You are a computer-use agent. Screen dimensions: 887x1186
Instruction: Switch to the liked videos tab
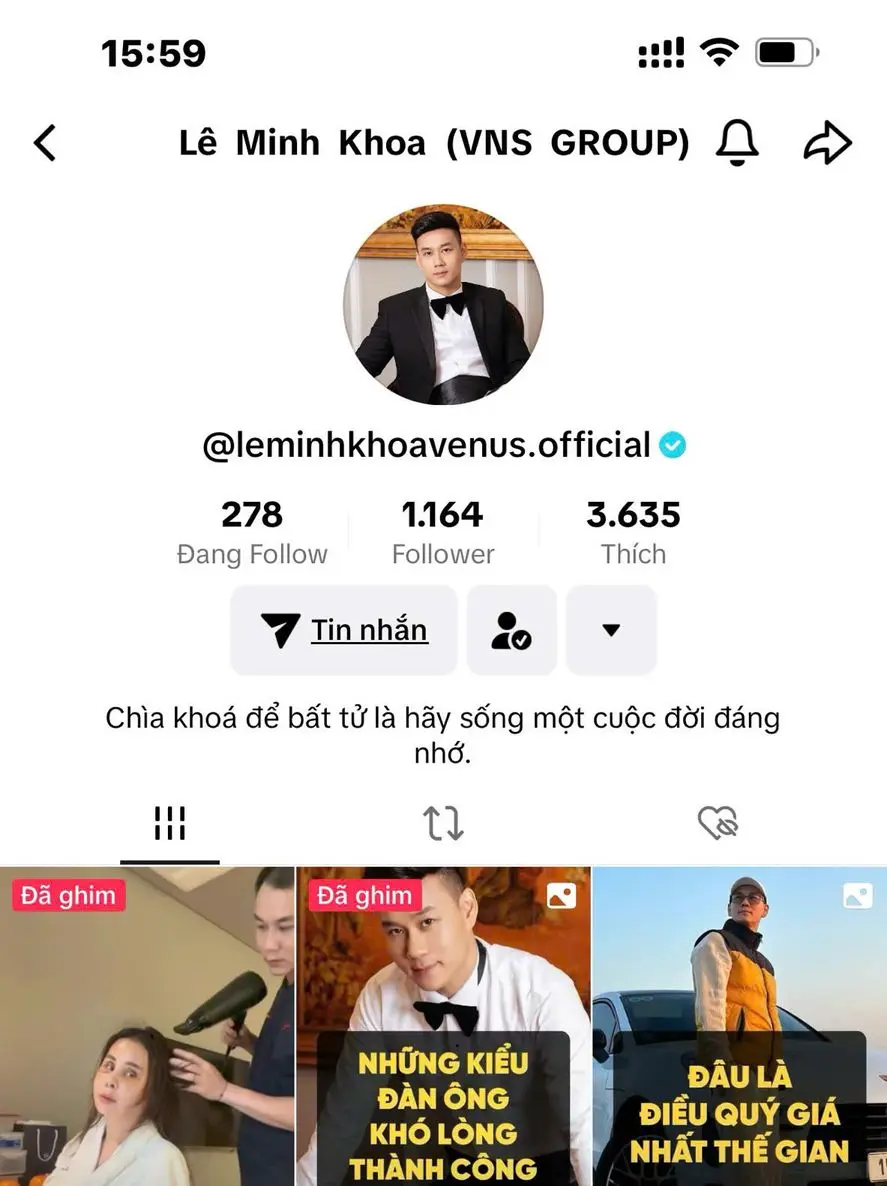click(x=717, y=824)
